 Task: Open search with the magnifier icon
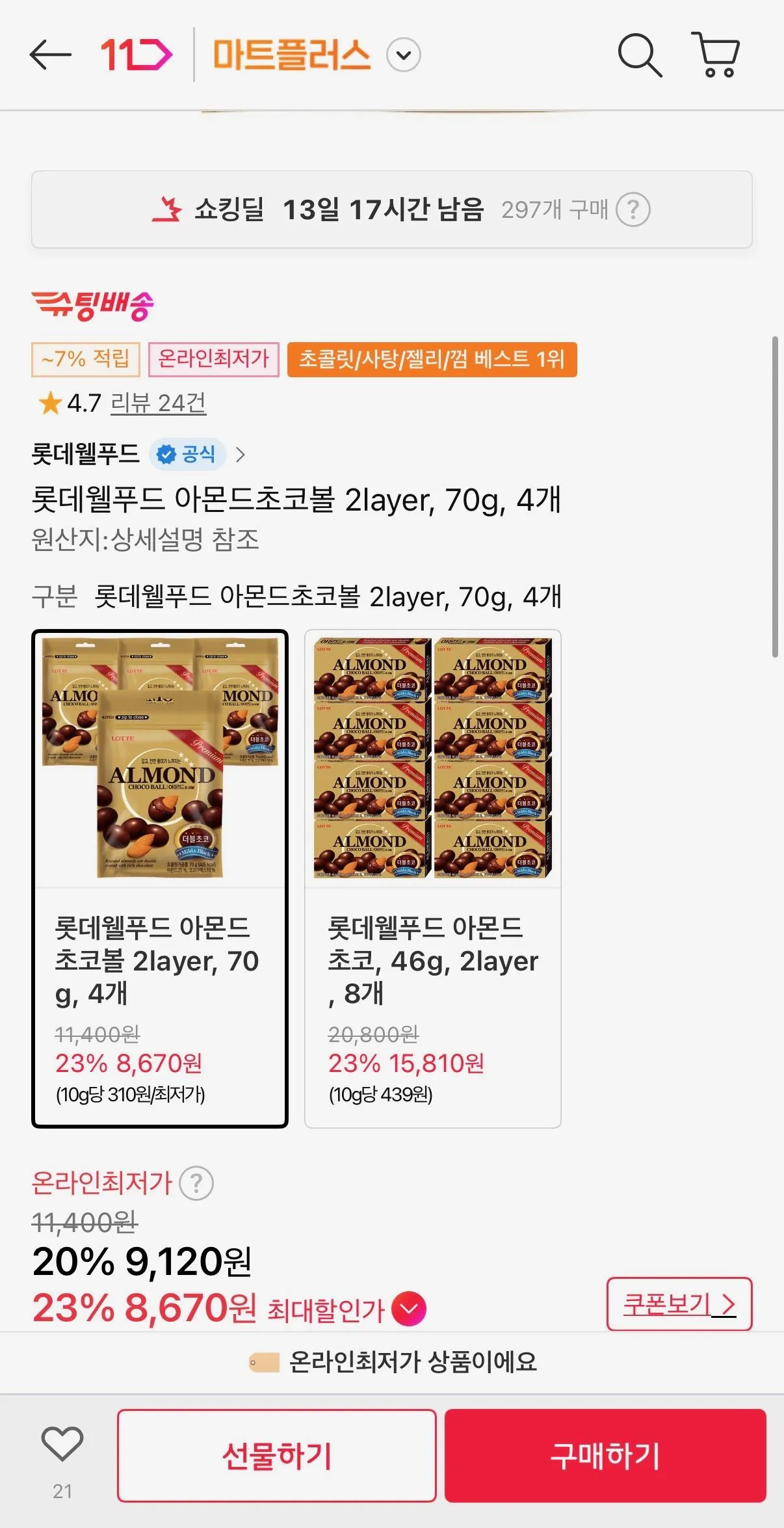[640, 55]
